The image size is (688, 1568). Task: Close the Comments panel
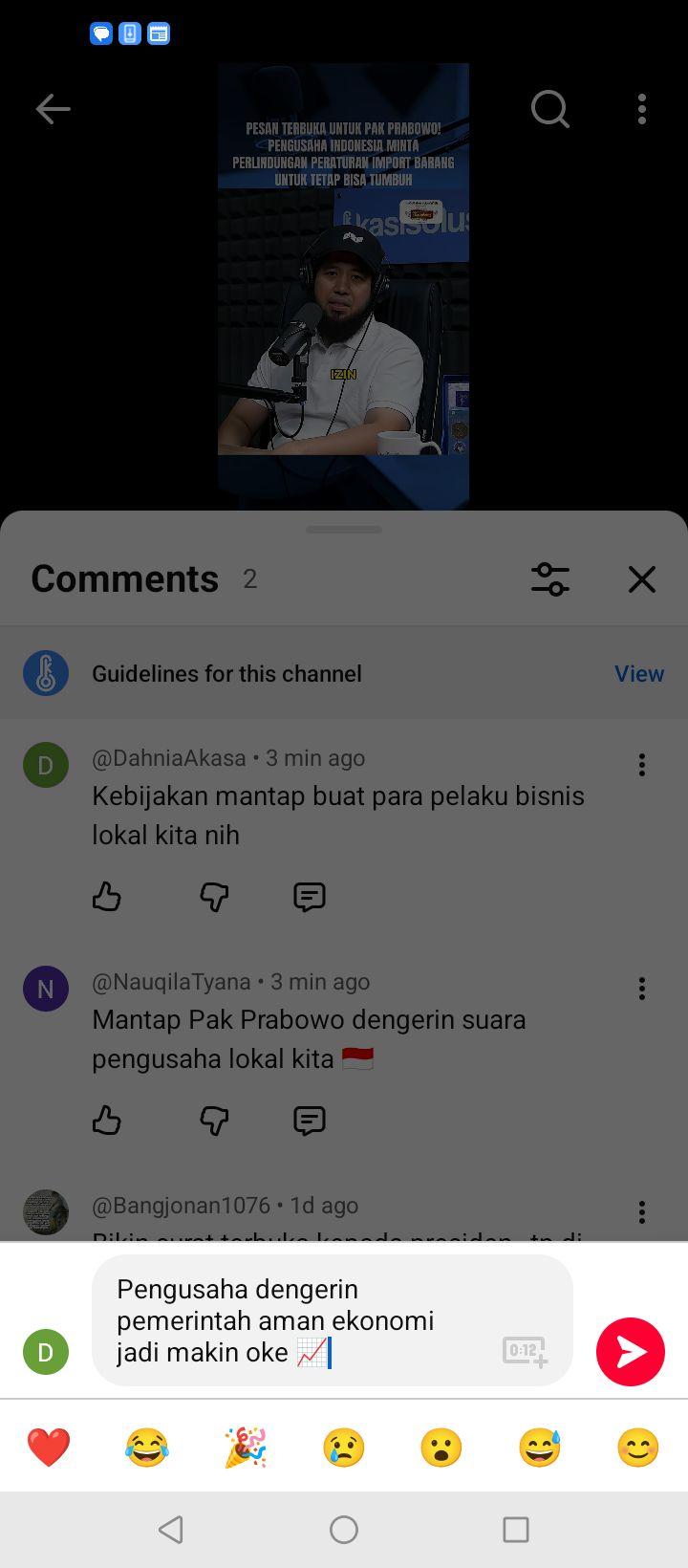pyautogui.click(x=642, y=579)
